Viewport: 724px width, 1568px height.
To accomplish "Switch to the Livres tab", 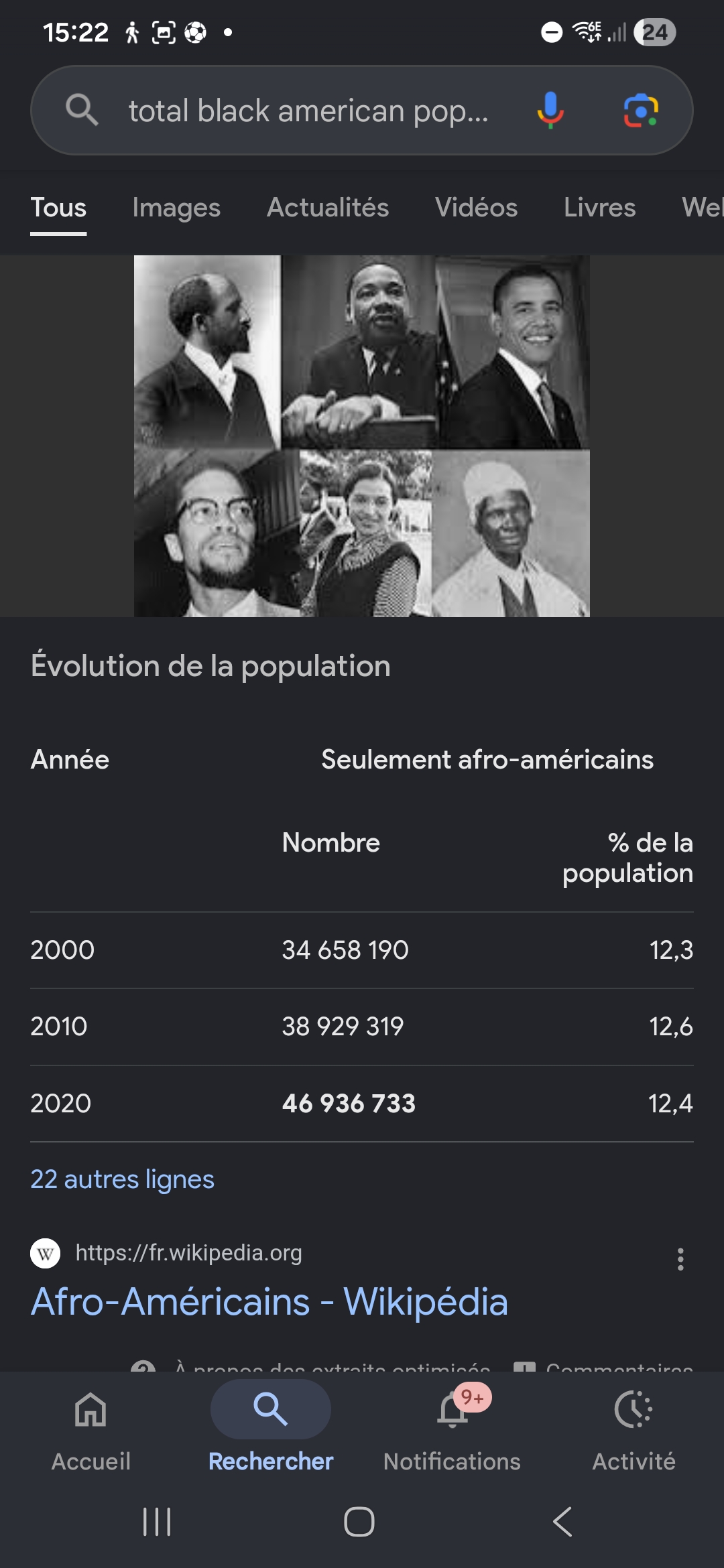I will point(600,208).
